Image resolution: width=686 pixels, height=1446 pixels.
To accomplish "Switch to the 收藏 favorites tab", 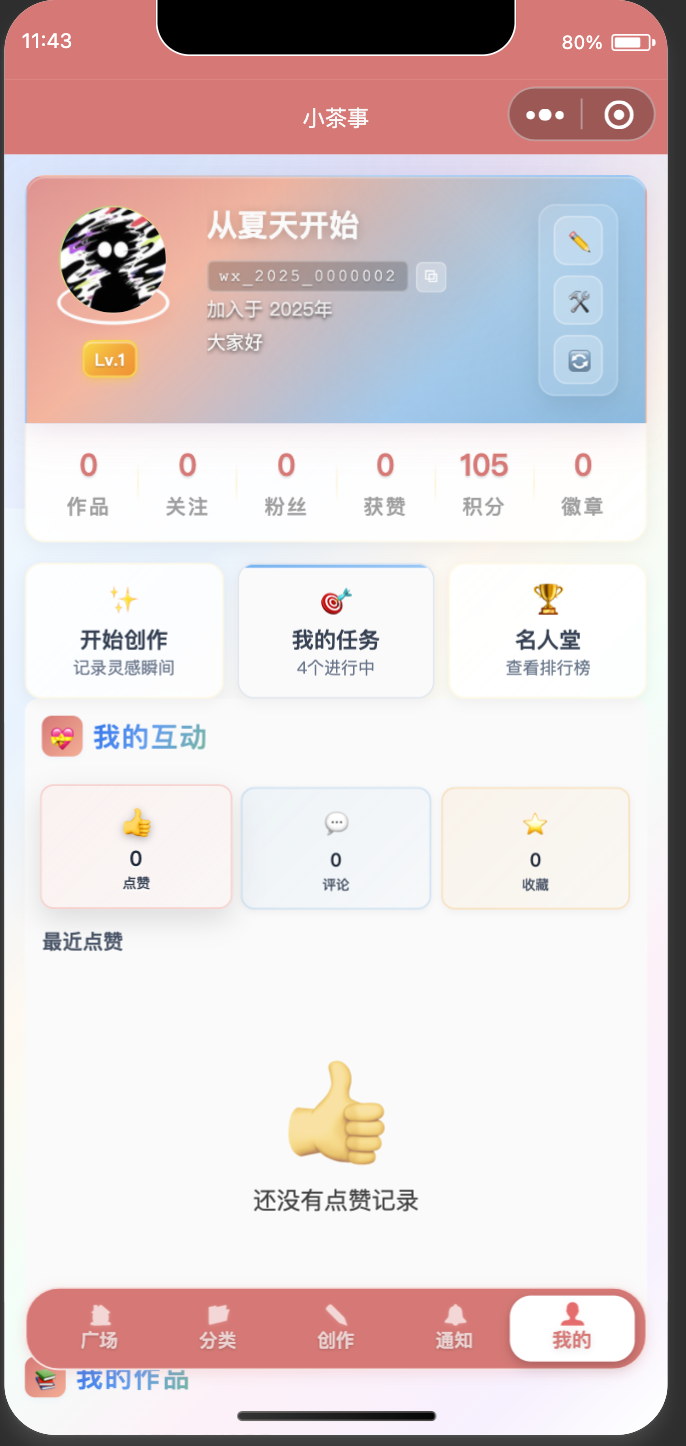I will (535, 848).
